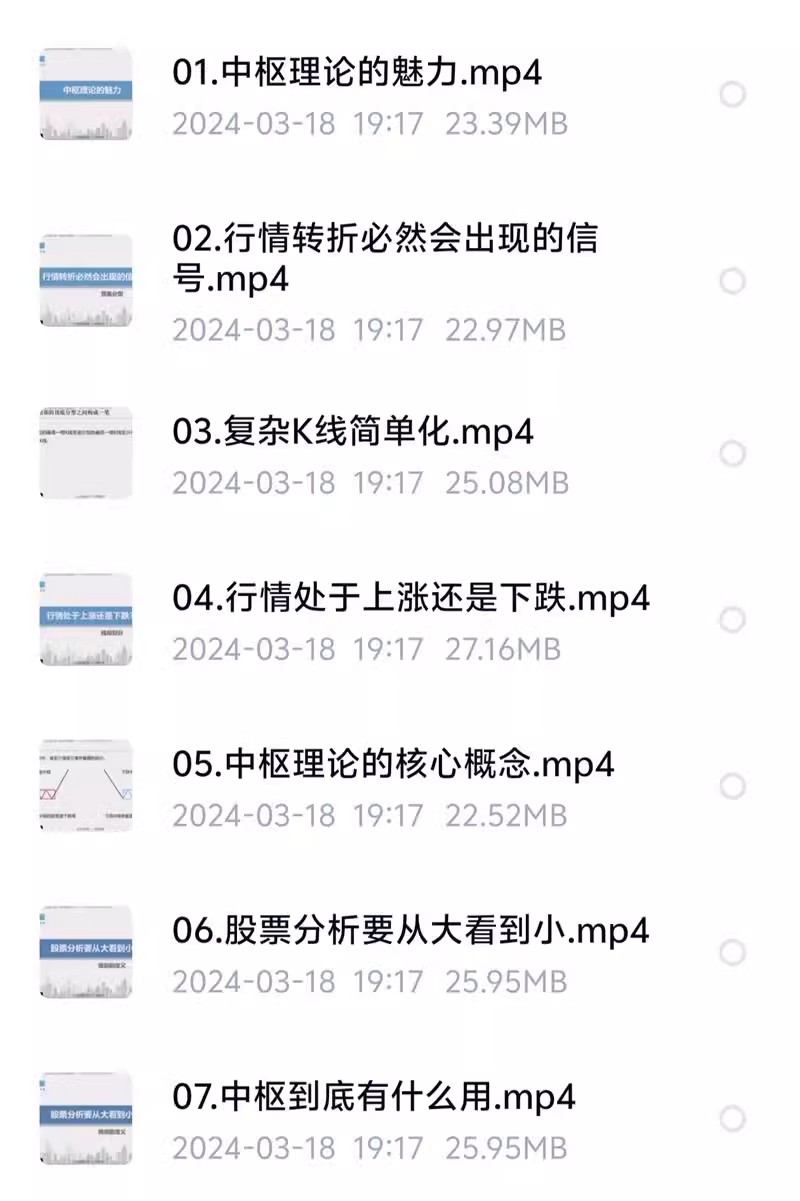Screen dimensions: 800x1201
Task: Open the file 04.行情处于上涨还是下跌.mp4
Action: coord(410,599)
